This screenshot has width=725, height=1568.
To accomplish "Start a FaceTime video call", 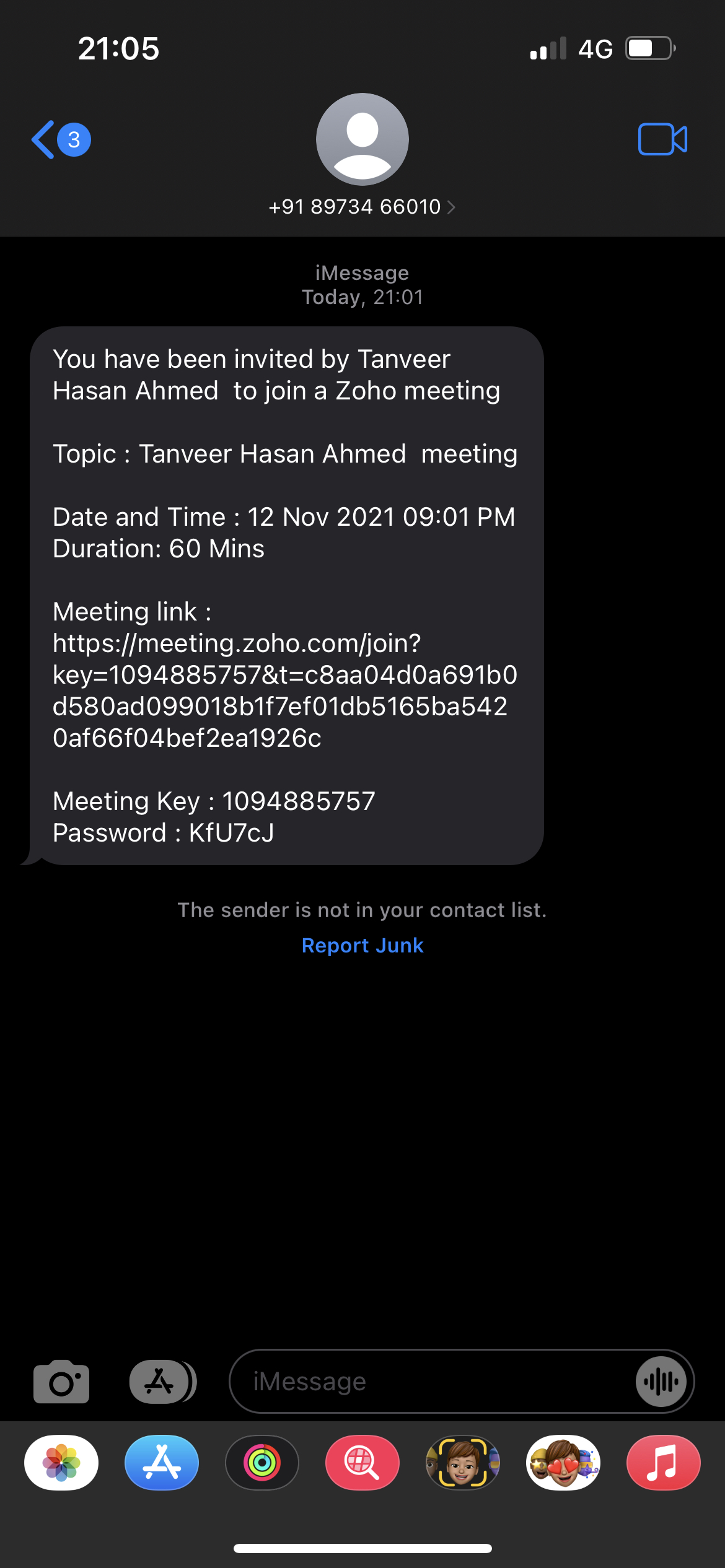I will coord(662,139).
